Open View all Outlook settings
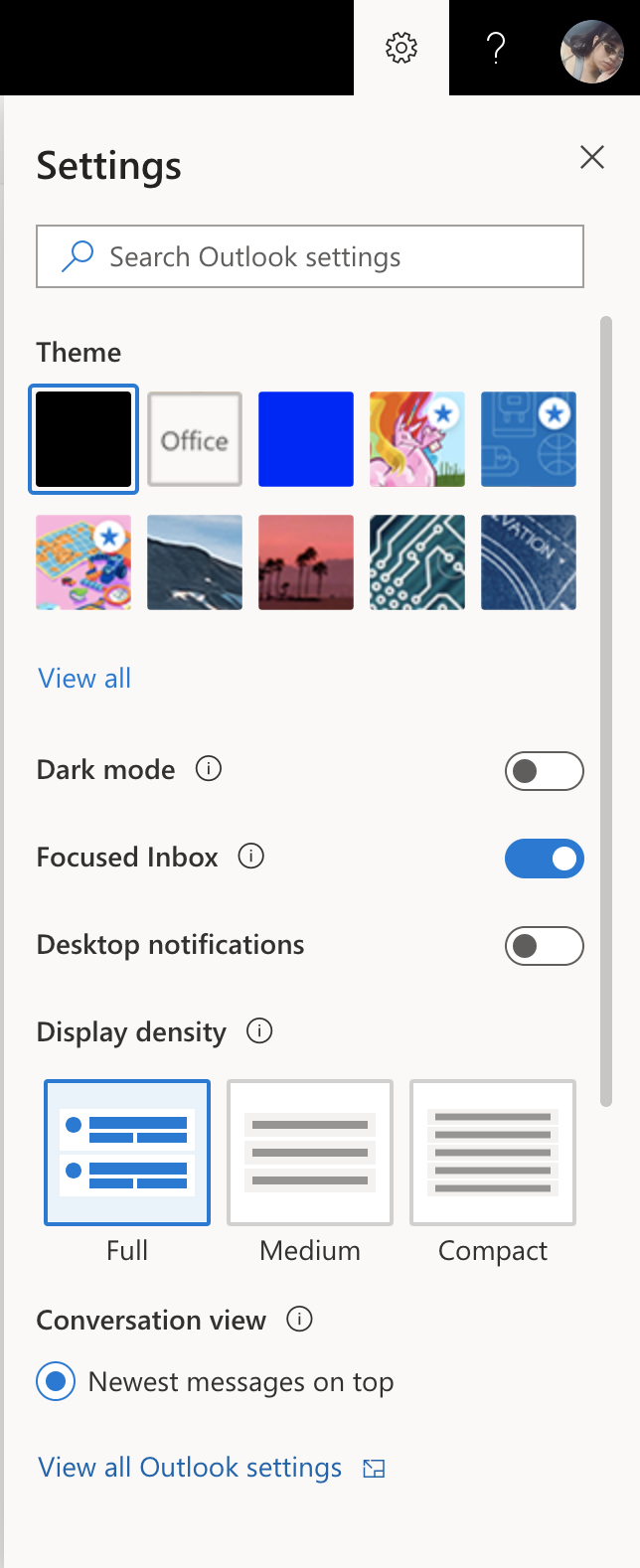This screenshot has height=1568, width=640. click(190, 1468)
